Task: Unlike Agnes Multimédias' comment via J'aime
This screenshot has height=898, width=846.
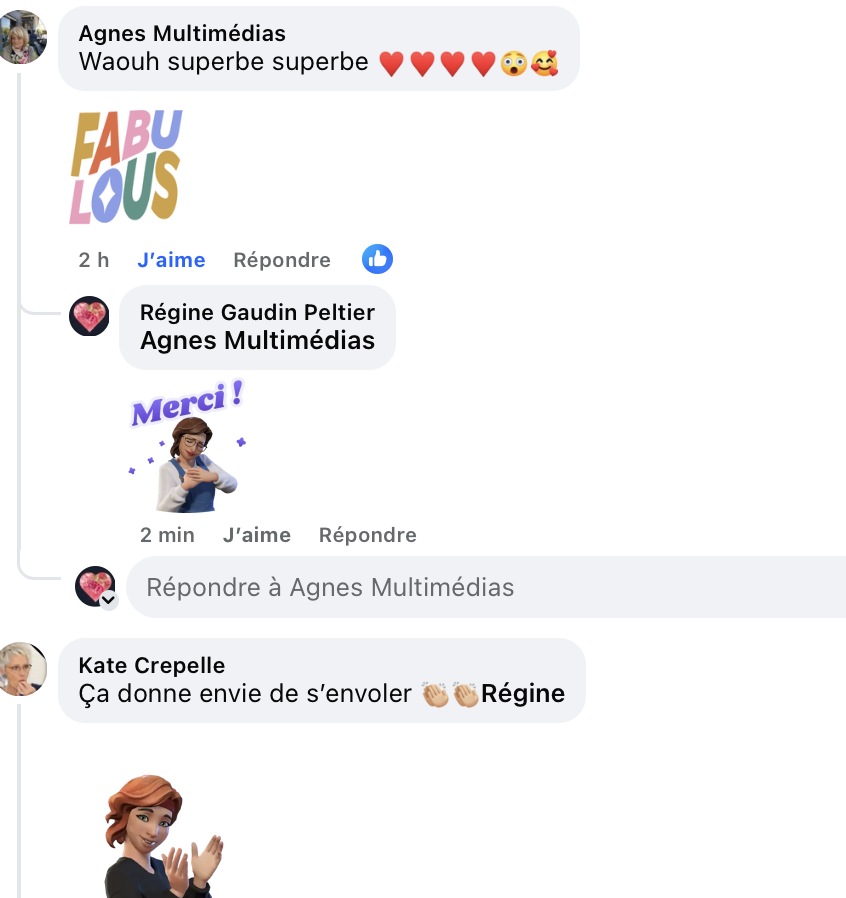Action: [x=171, y=260]
